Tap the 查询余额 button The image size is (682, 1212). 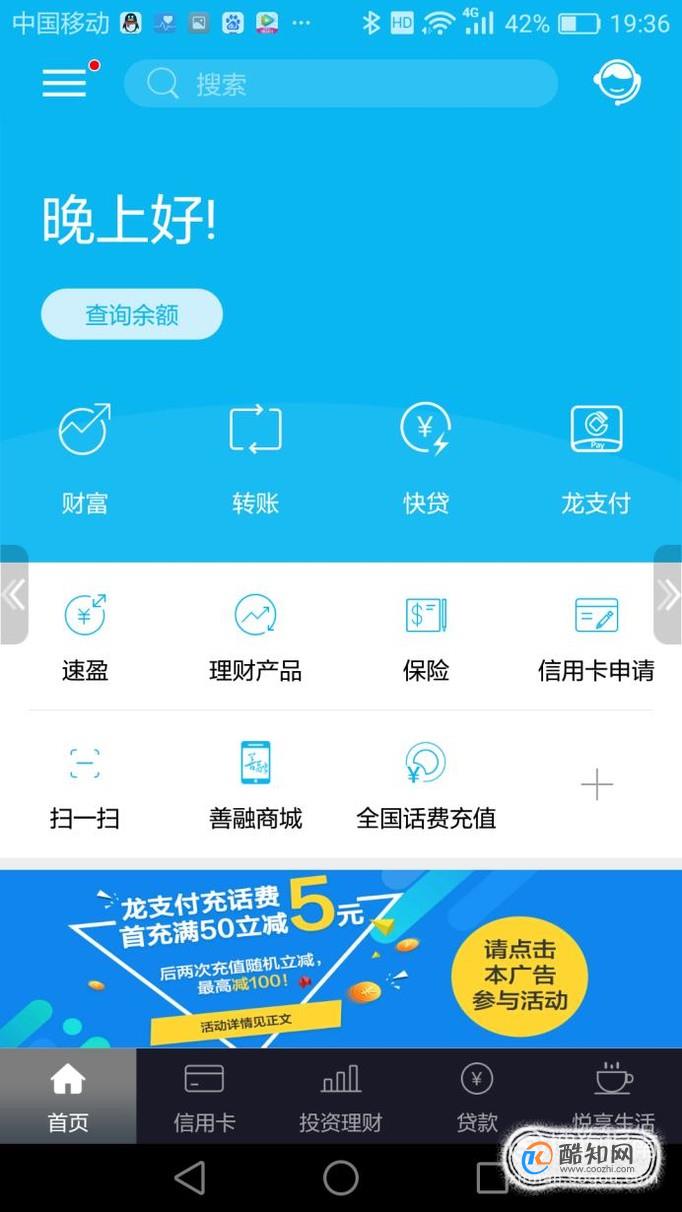point(132,315)
